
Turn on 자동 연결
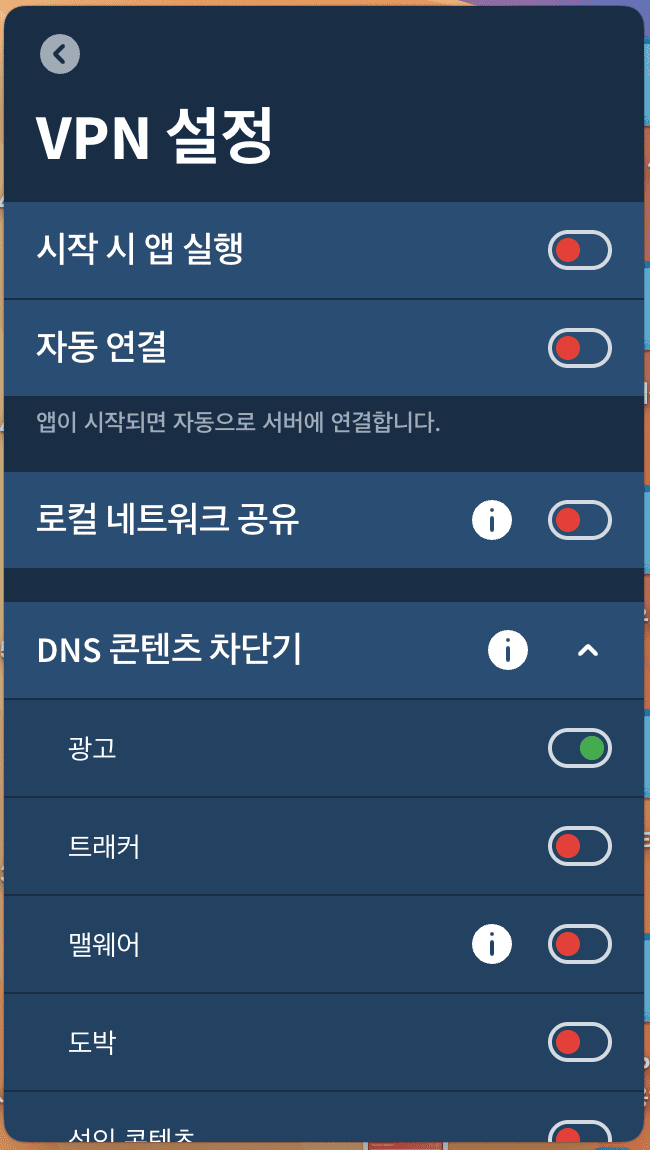coord(579,348)
